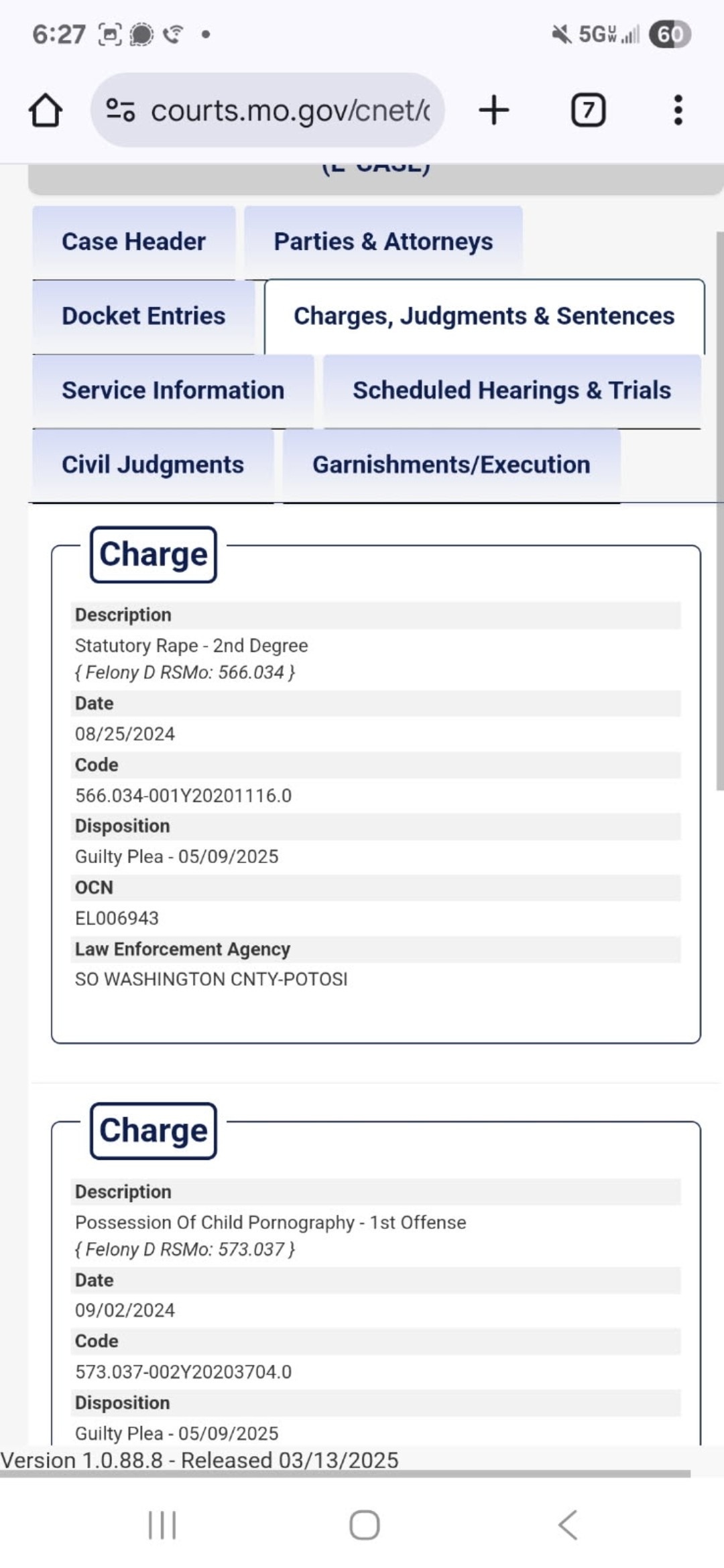Screen dimensions: 724x1568
Task: Go back with the system back button
Action: point(567,1525)
